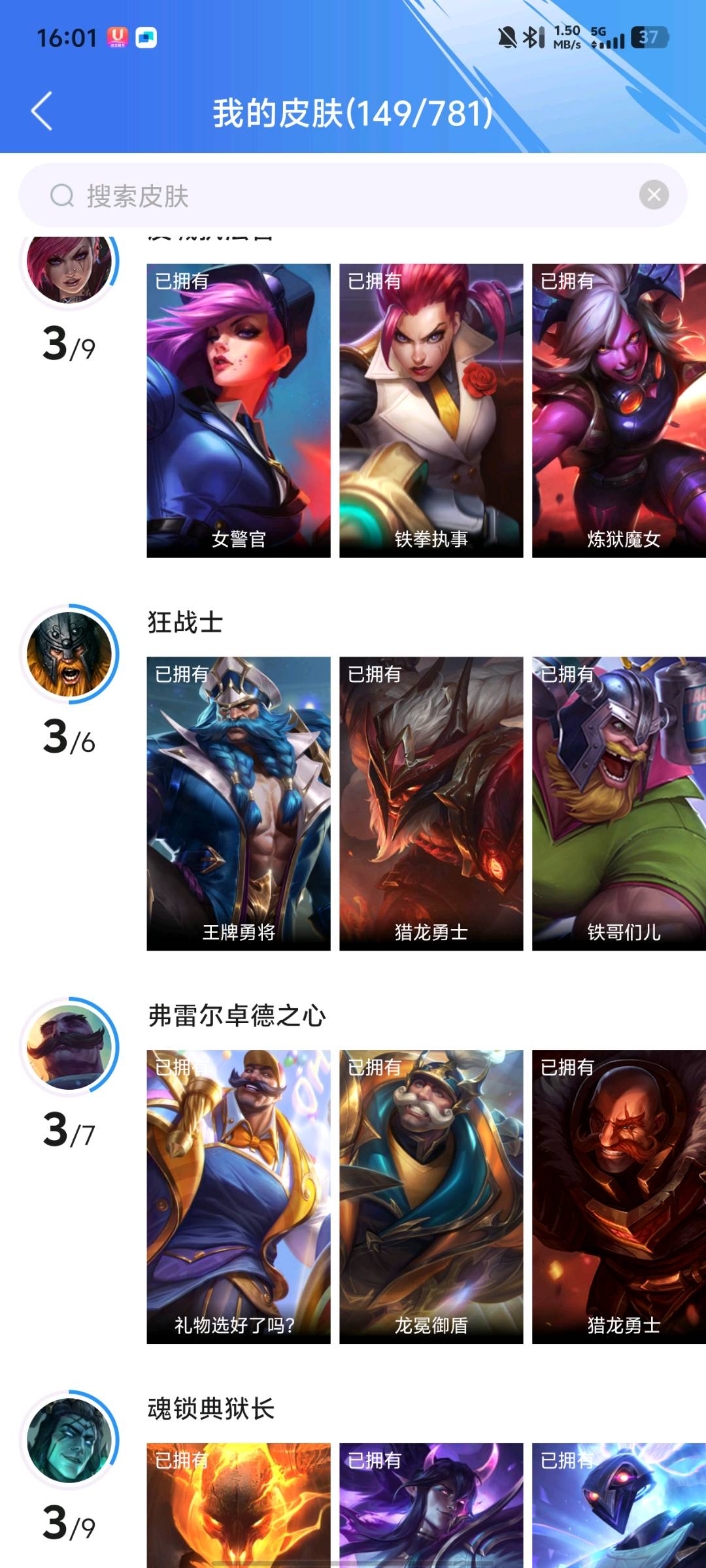The image size is (706, 1568).
Task: Open 猎龙勇士 skin under 弗雷尔卓德之心
Action: point(619,1197)
